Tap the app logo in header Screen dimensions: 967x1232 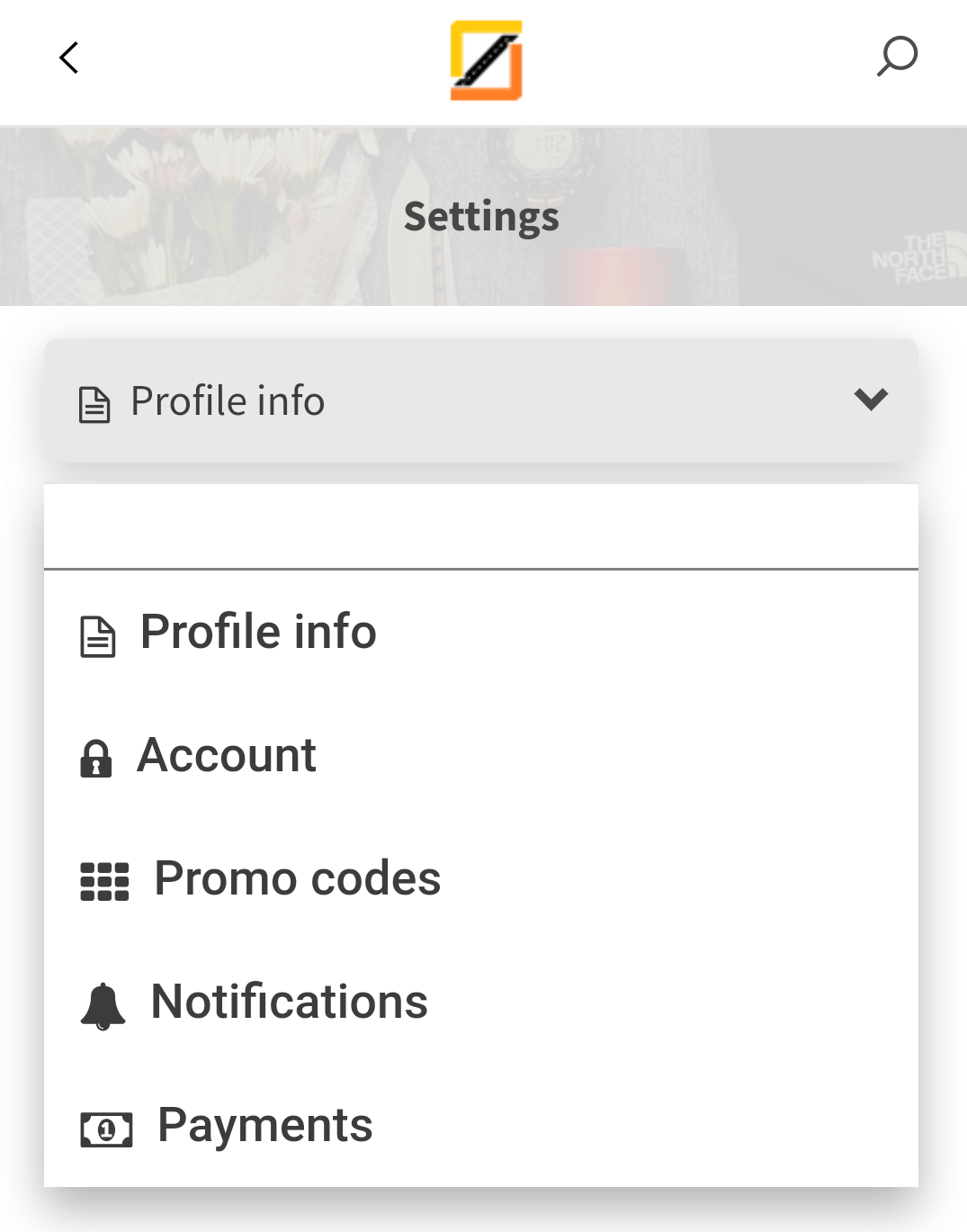[x=486, y=60]
